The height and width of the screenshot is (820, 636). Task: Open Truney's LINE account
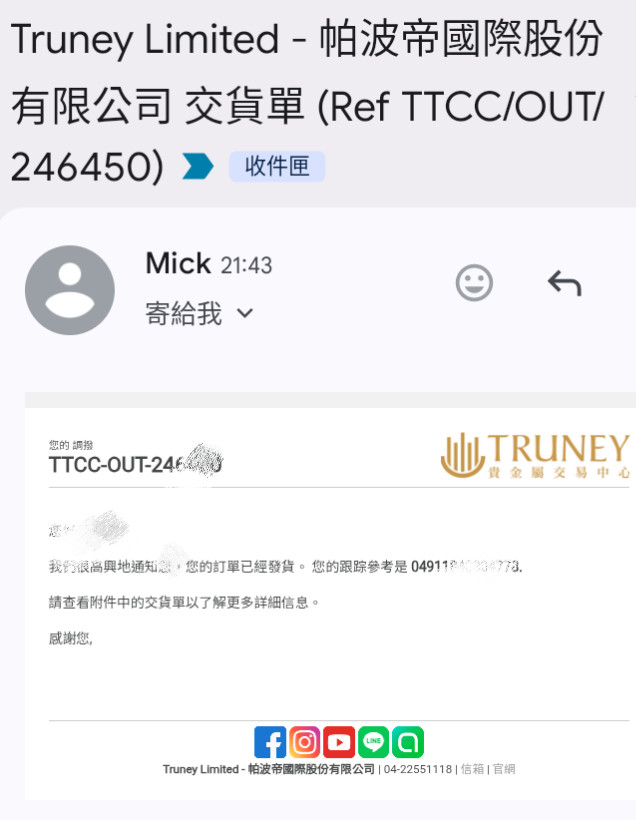tap(374, 742)
